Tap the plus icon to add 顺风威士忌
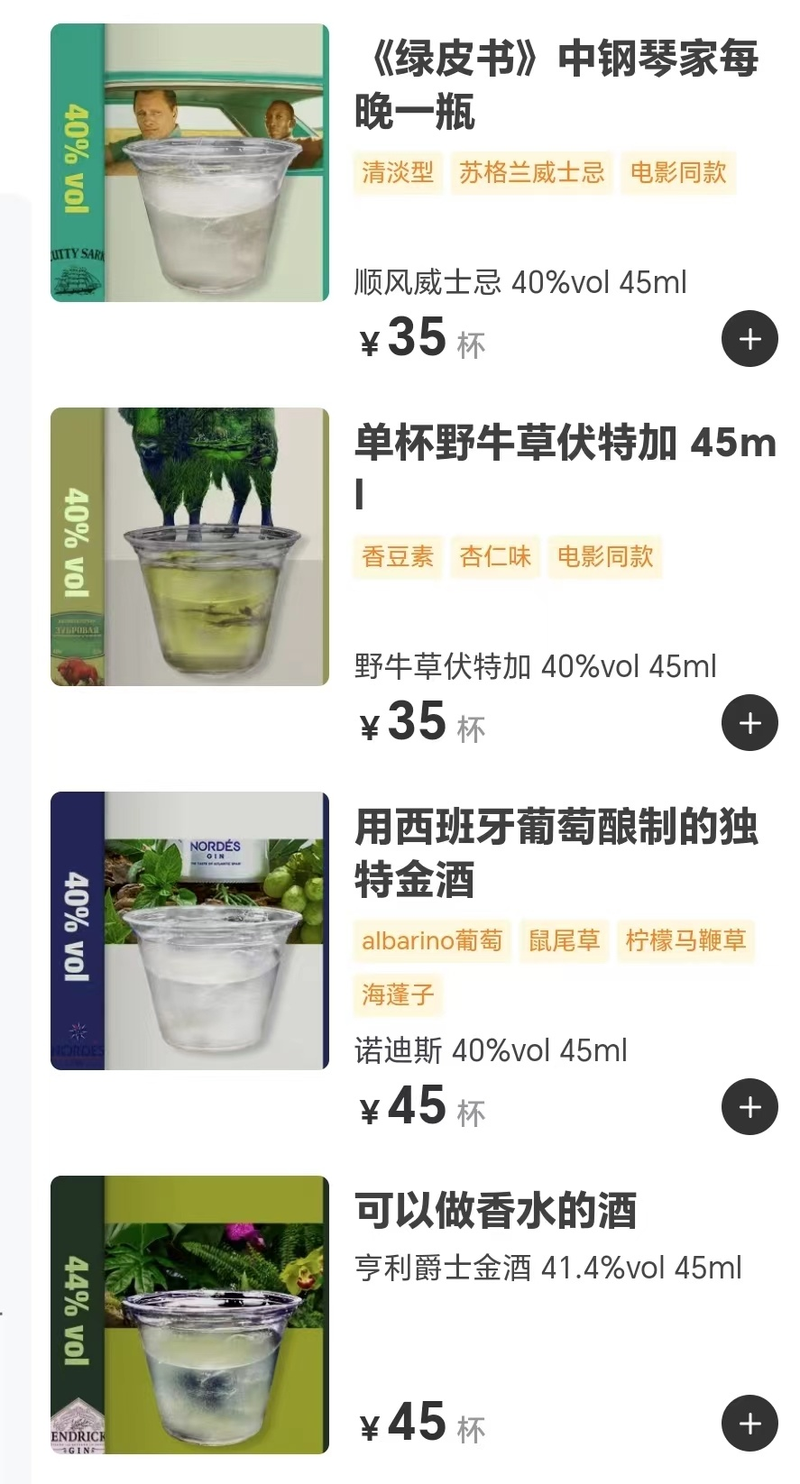 click(749, 338)
